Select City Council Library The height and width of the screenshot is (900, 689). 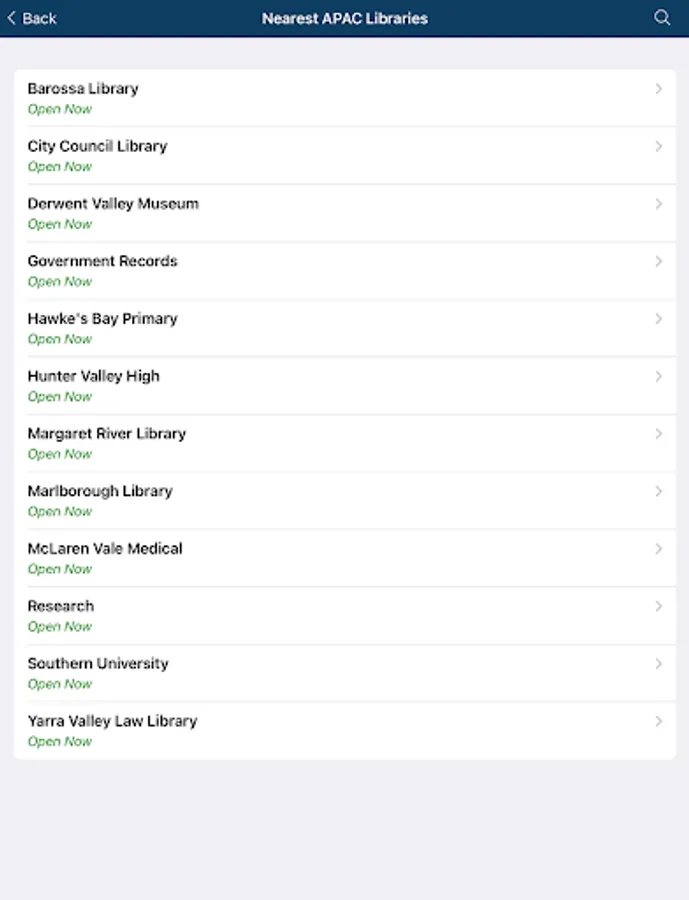pos(344,156)
